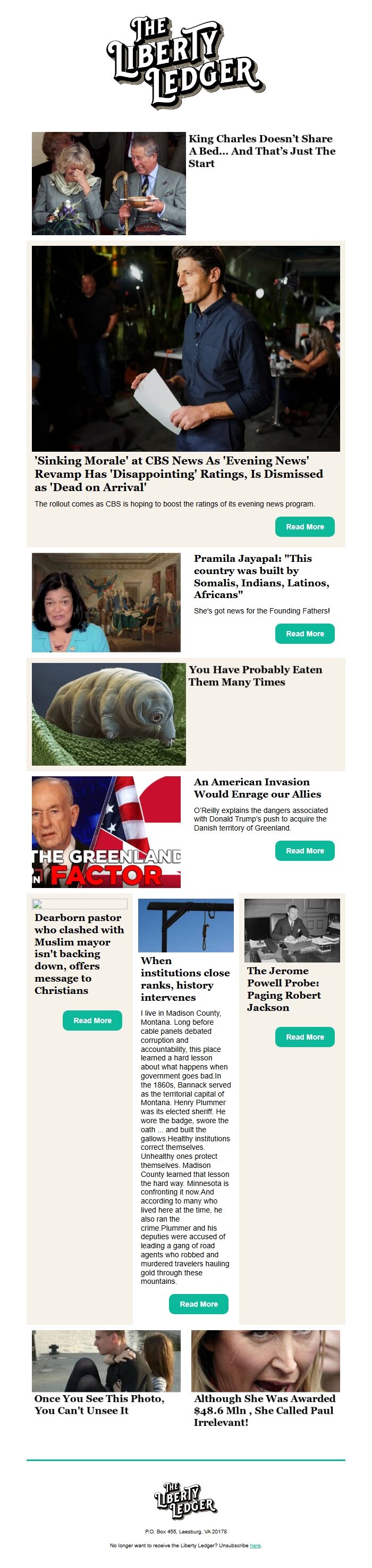Open the King Charles headline link
Image resolution: width=372 pixels, height=1568 pixels.
[x=261, y=151]
